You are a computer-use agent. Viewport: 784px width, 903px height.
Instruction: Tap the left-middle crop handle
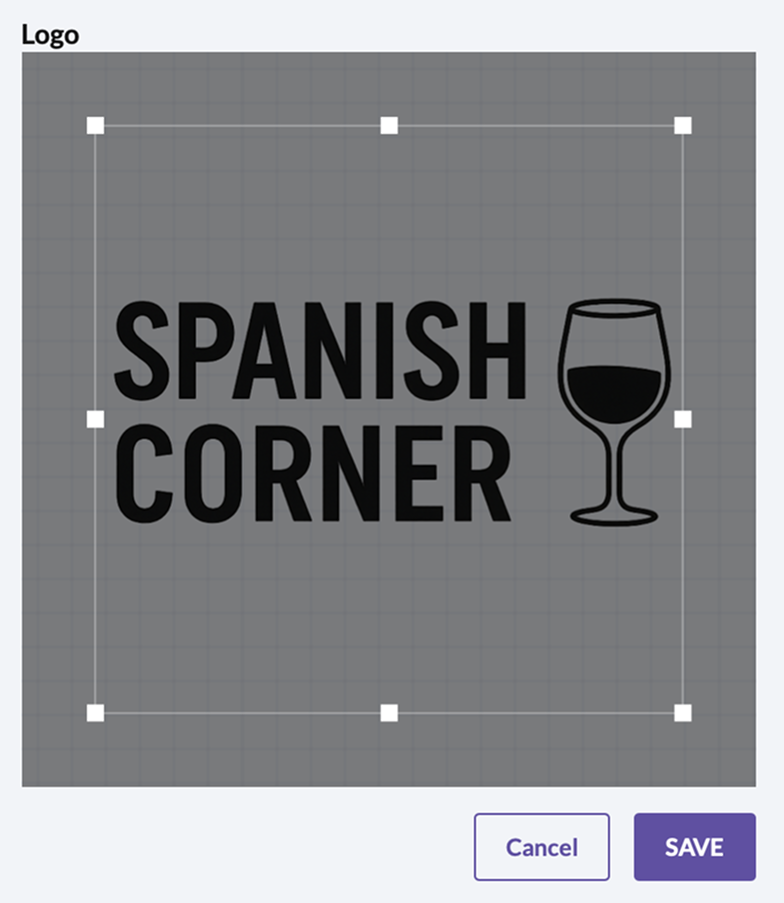[95, 419]
